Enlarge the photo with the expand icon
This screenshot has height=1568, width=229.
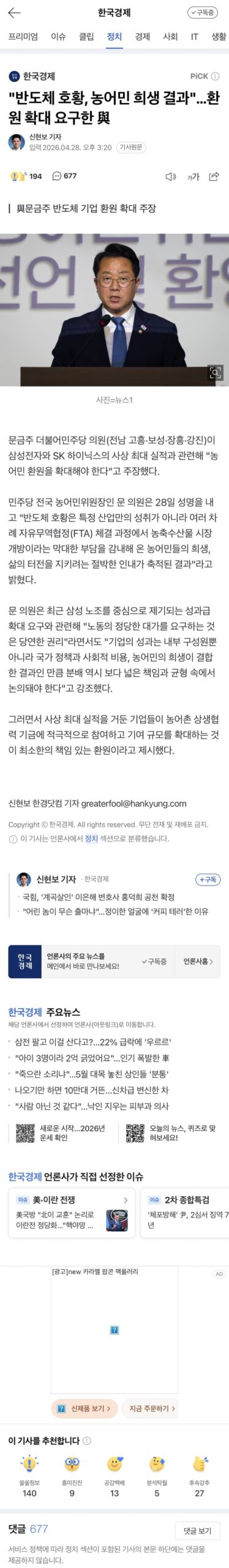(215, 372)
